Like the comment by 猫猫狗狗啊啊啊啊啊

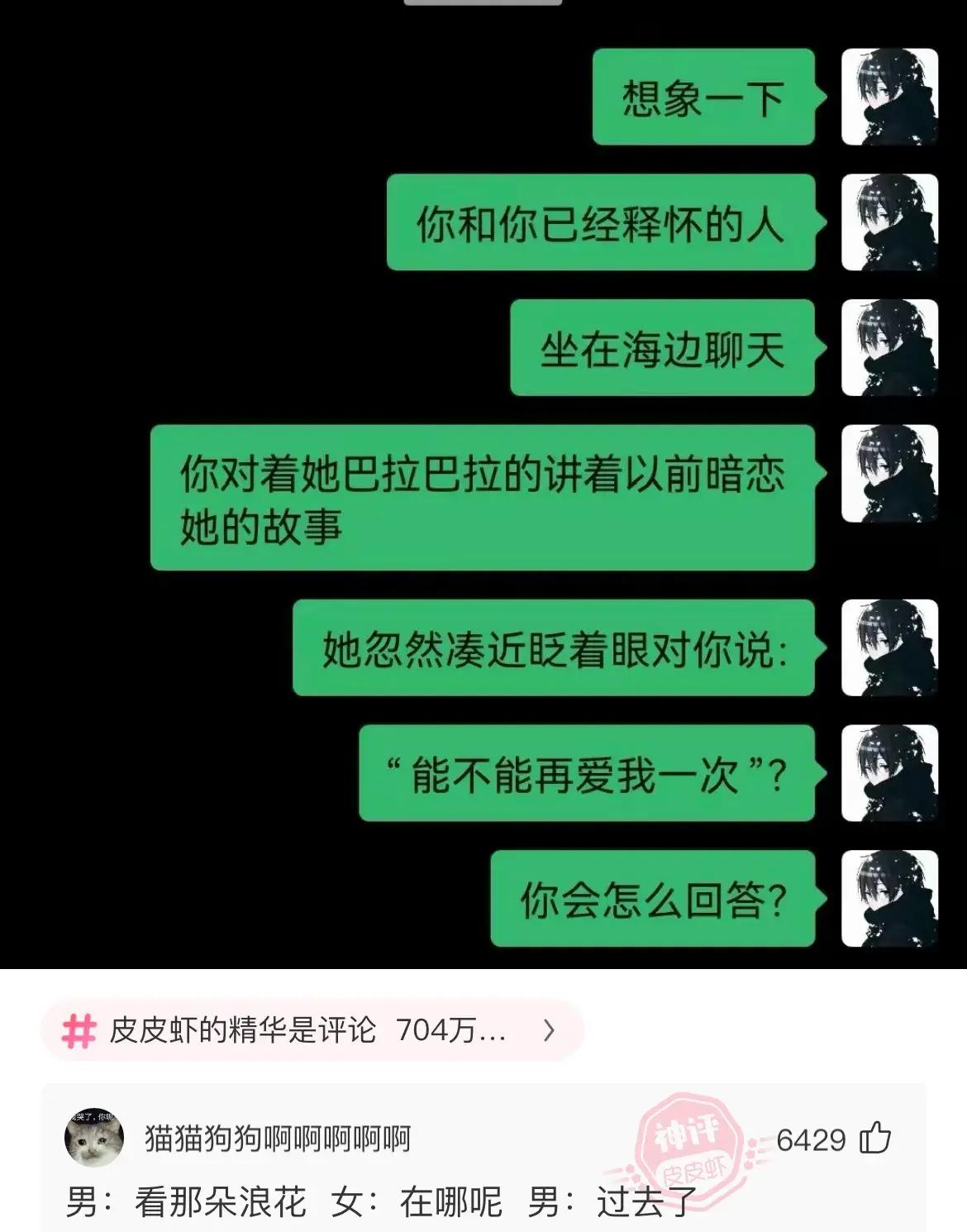875,1139
